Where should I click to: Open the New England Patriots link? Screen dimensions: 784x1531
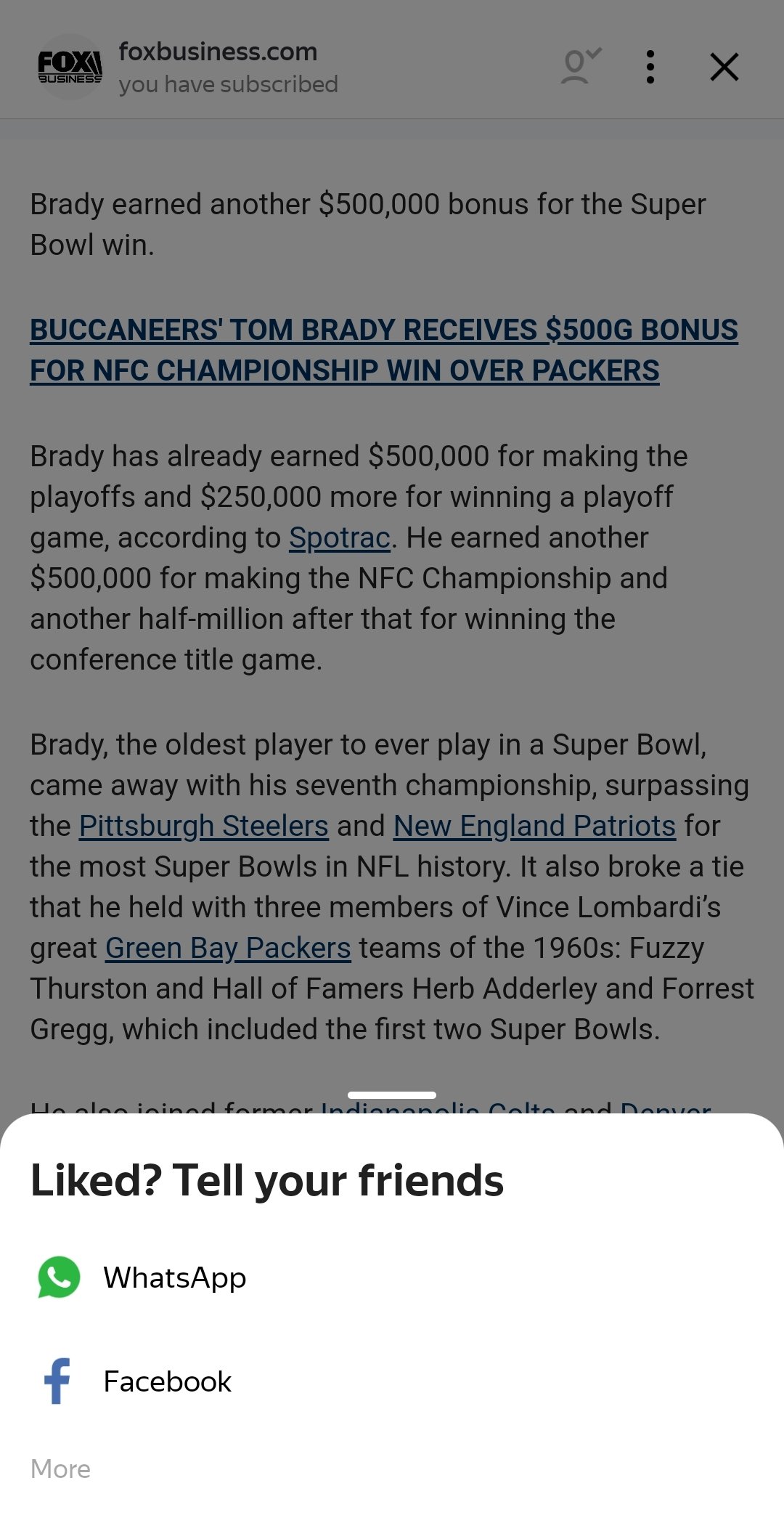pyautogui.click(x=535, y=826)
